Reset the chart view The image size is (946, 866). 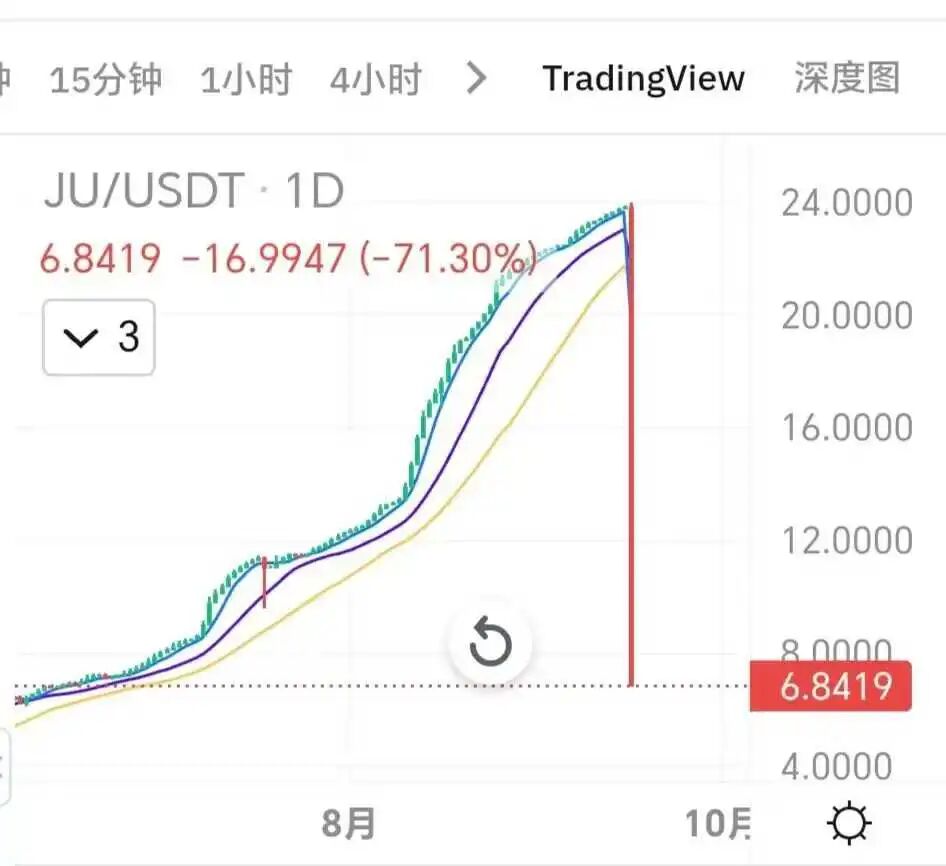(x=490, y=642)
